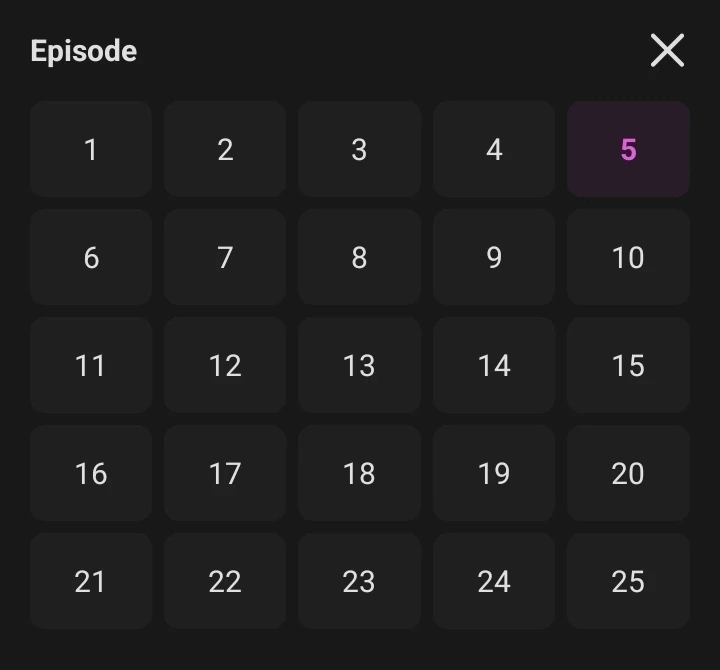Switch to episode 24
Screen dimensions: 720x670
click(x=494, y=581)
